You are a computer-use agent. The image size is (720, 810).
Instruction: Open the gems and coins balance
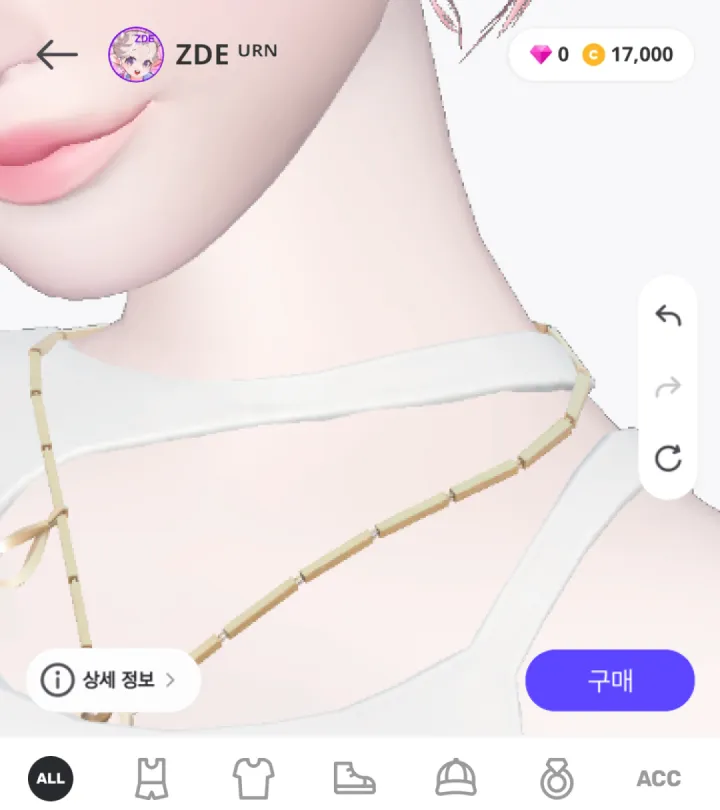pyautogui.click(x=601, y=54)
